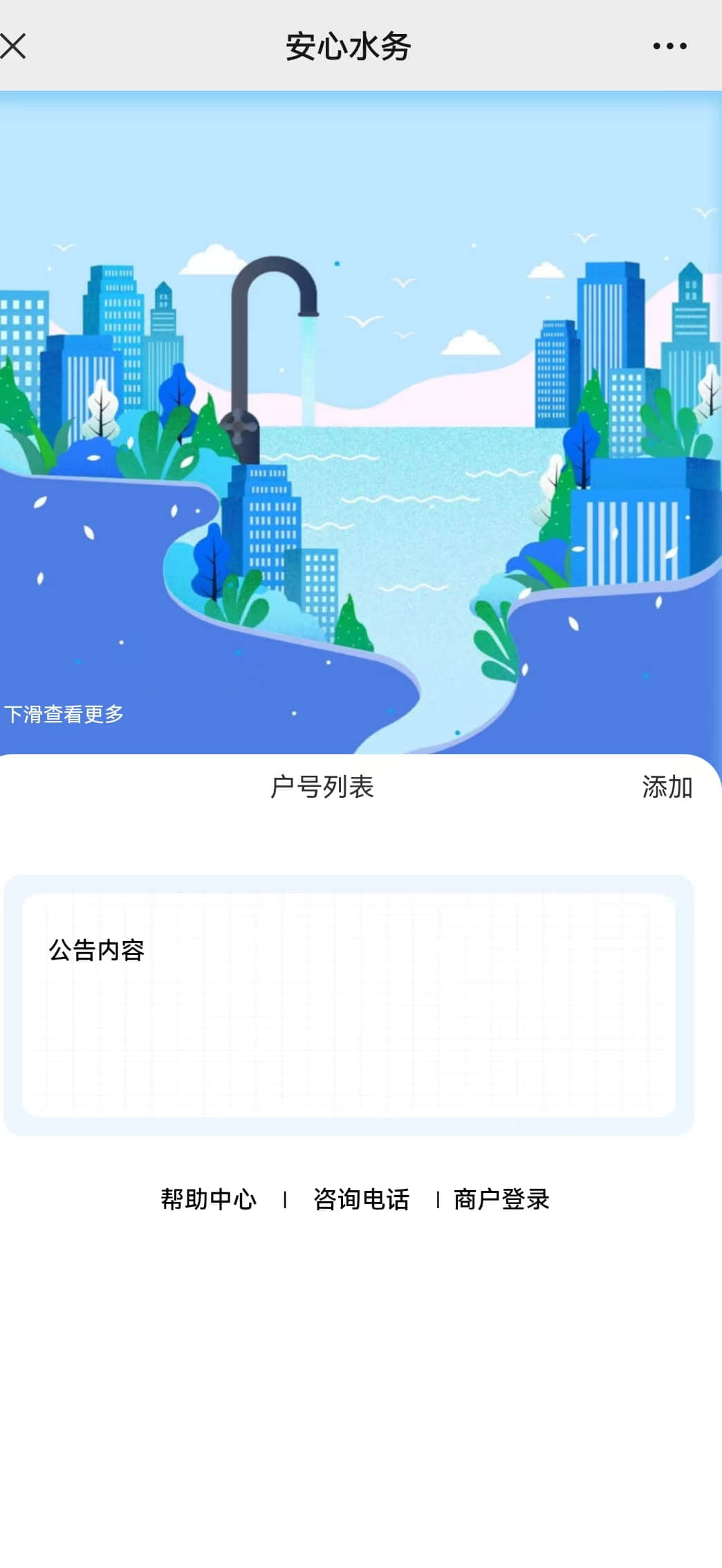
Task: Open the 咨询电话 consultation phone link
Action: (361, 1199)
